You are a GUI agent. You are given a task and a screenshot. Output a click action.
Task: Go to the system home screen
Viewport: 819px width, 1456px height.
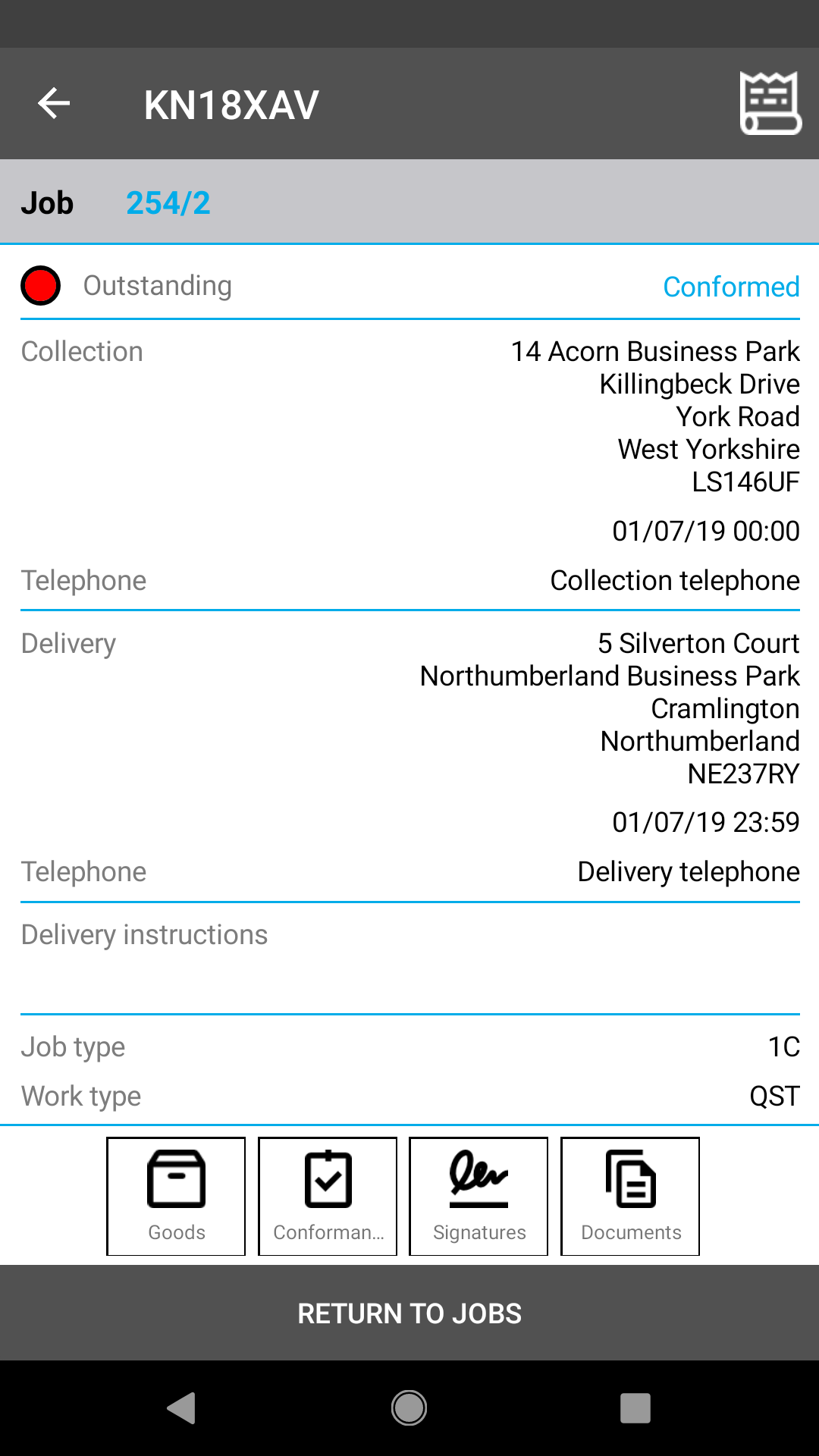[409, 1408]
